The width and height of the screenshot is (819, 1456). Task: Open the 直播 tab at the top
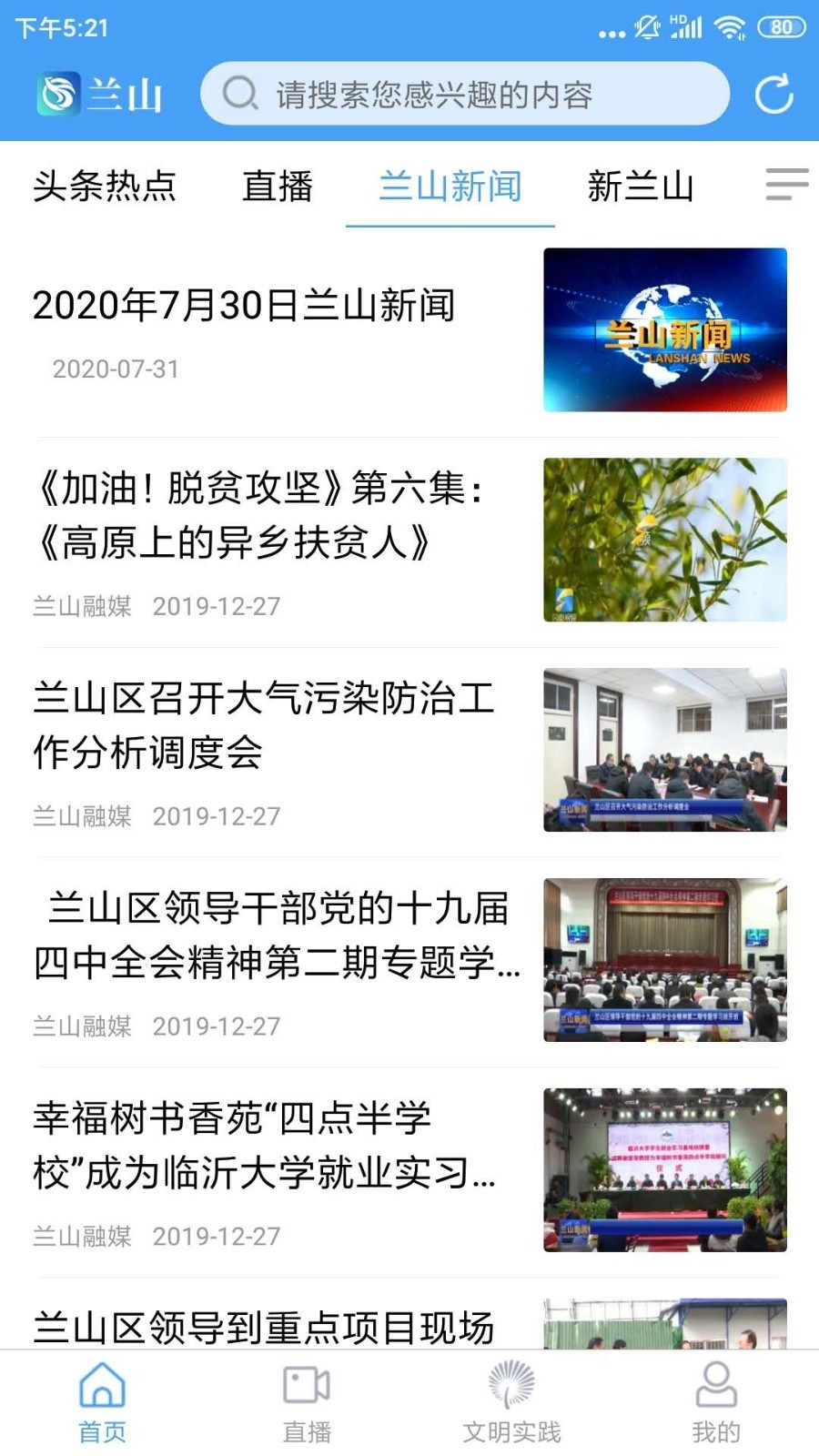[x=276, y=187]
